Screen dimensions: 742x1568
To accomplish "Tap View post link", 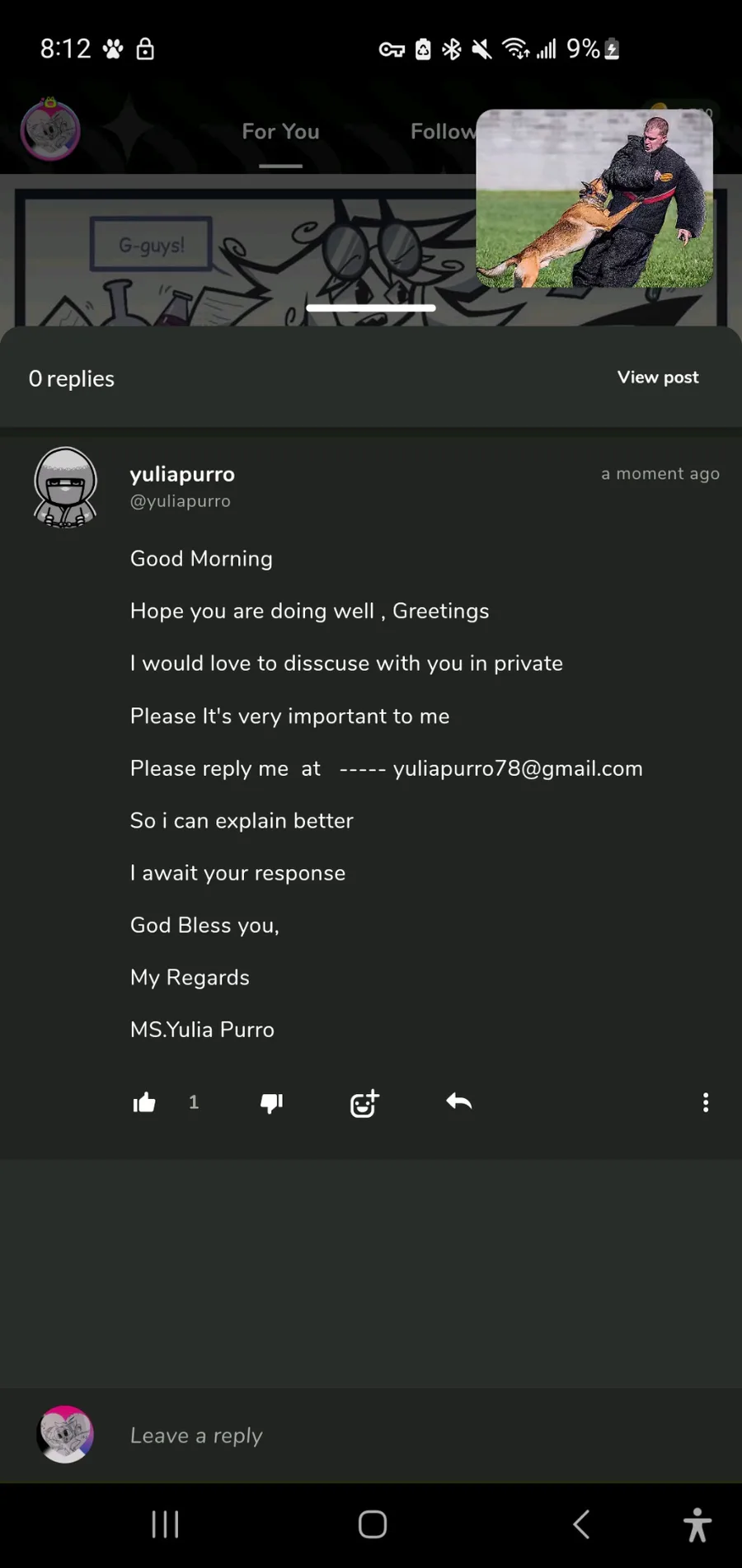I will [658, 377].
